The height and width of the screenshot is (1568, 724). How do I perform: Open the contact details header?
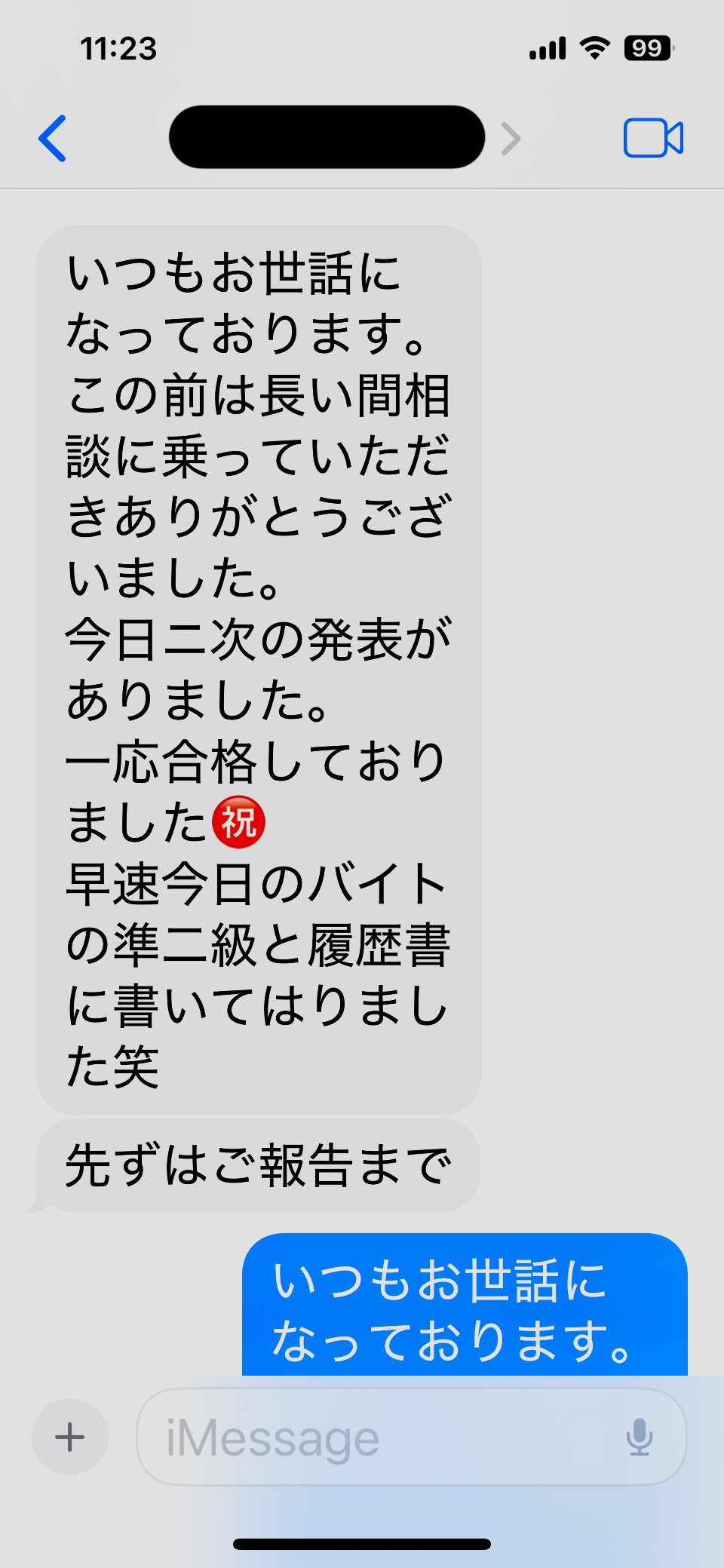coord(327,137)
